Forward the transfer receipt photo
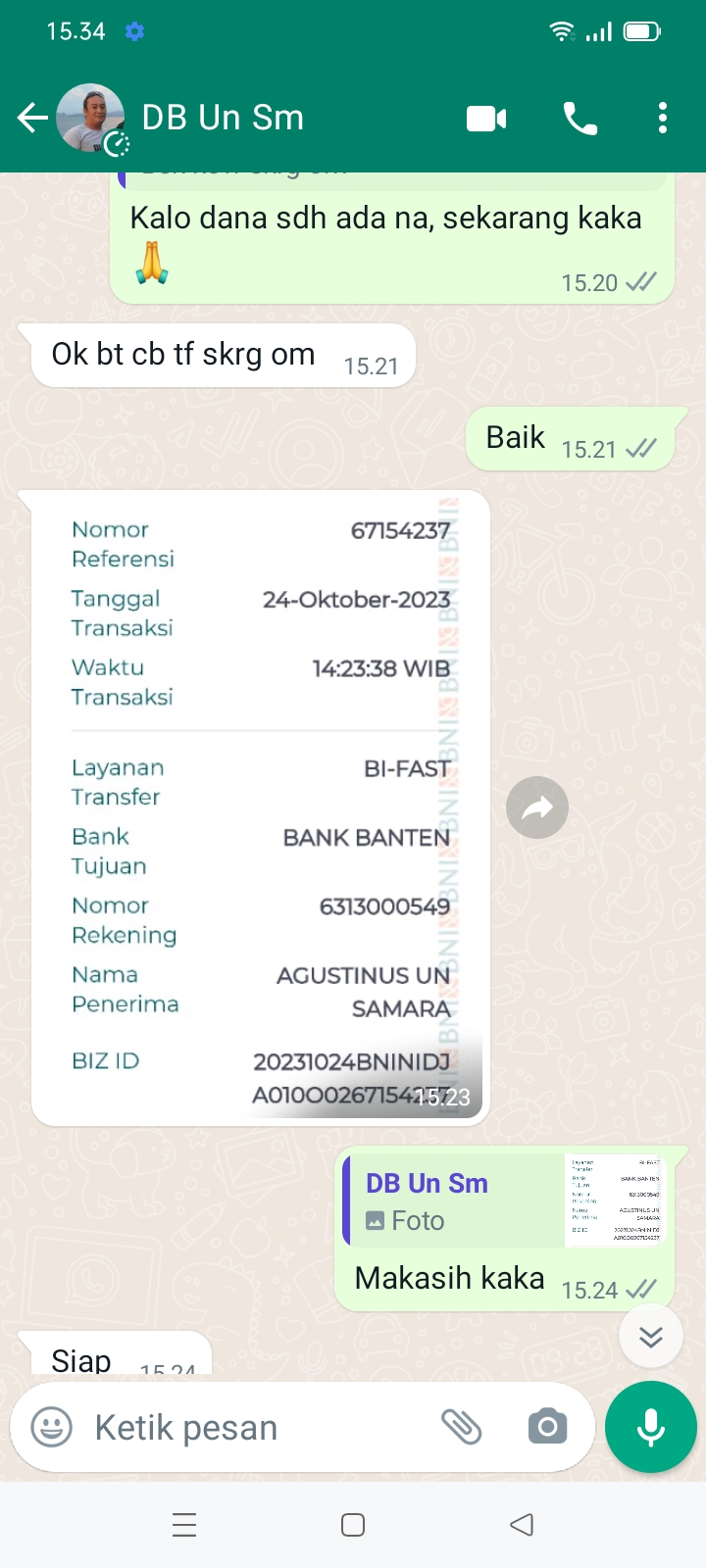 [x=536, y=808]
